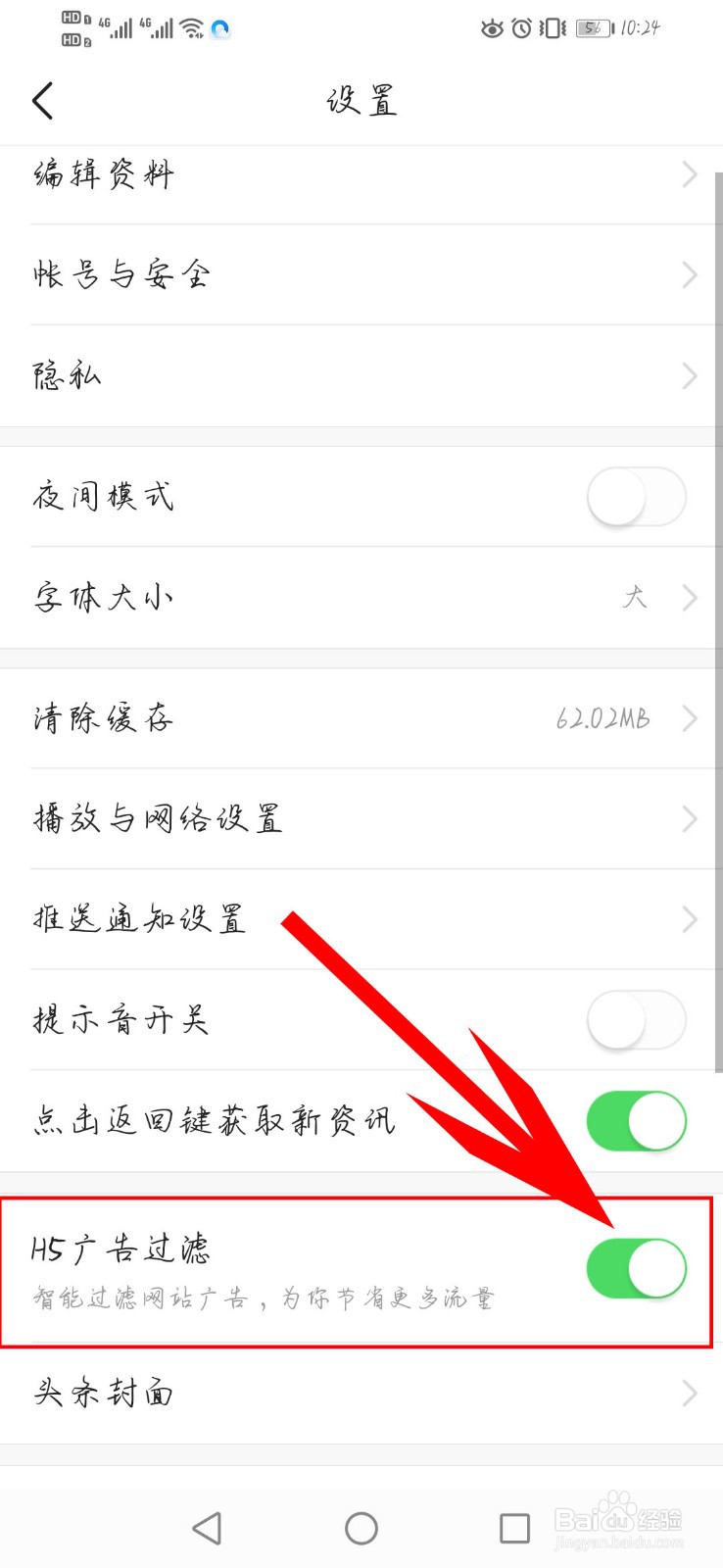Viewport: 723px width, 1568px height.
Task: Open 帐号与安全 account security page
Action: (x=361, y=274)
